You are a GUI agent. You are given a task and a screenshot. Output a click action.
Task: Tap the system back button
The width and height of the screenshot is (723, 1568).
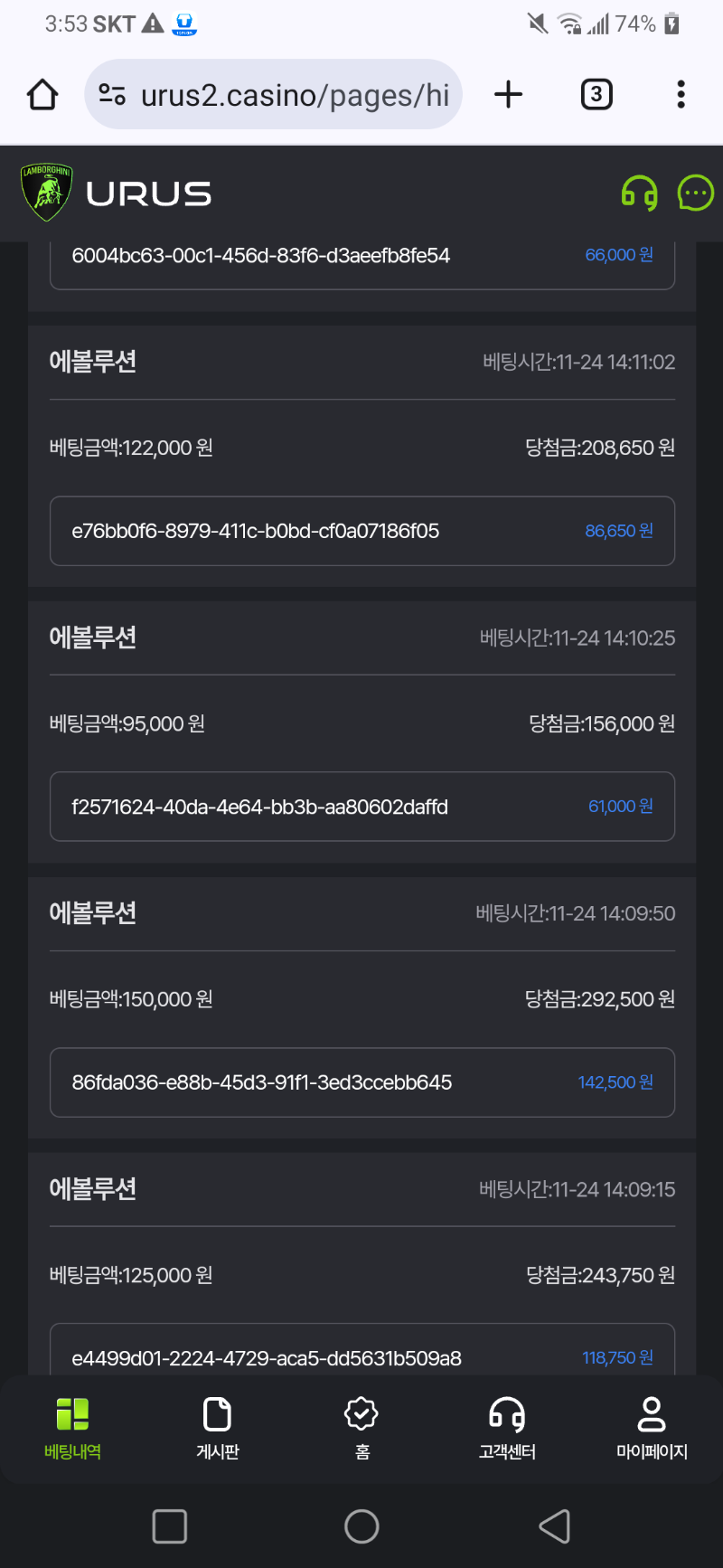(554, 1526)
